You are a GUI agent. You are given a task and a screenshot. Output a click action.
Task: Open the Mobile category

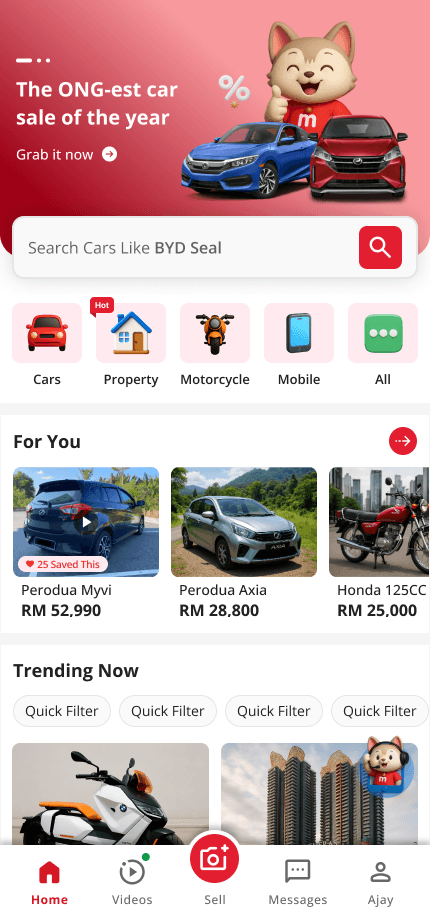coord(299,345)
